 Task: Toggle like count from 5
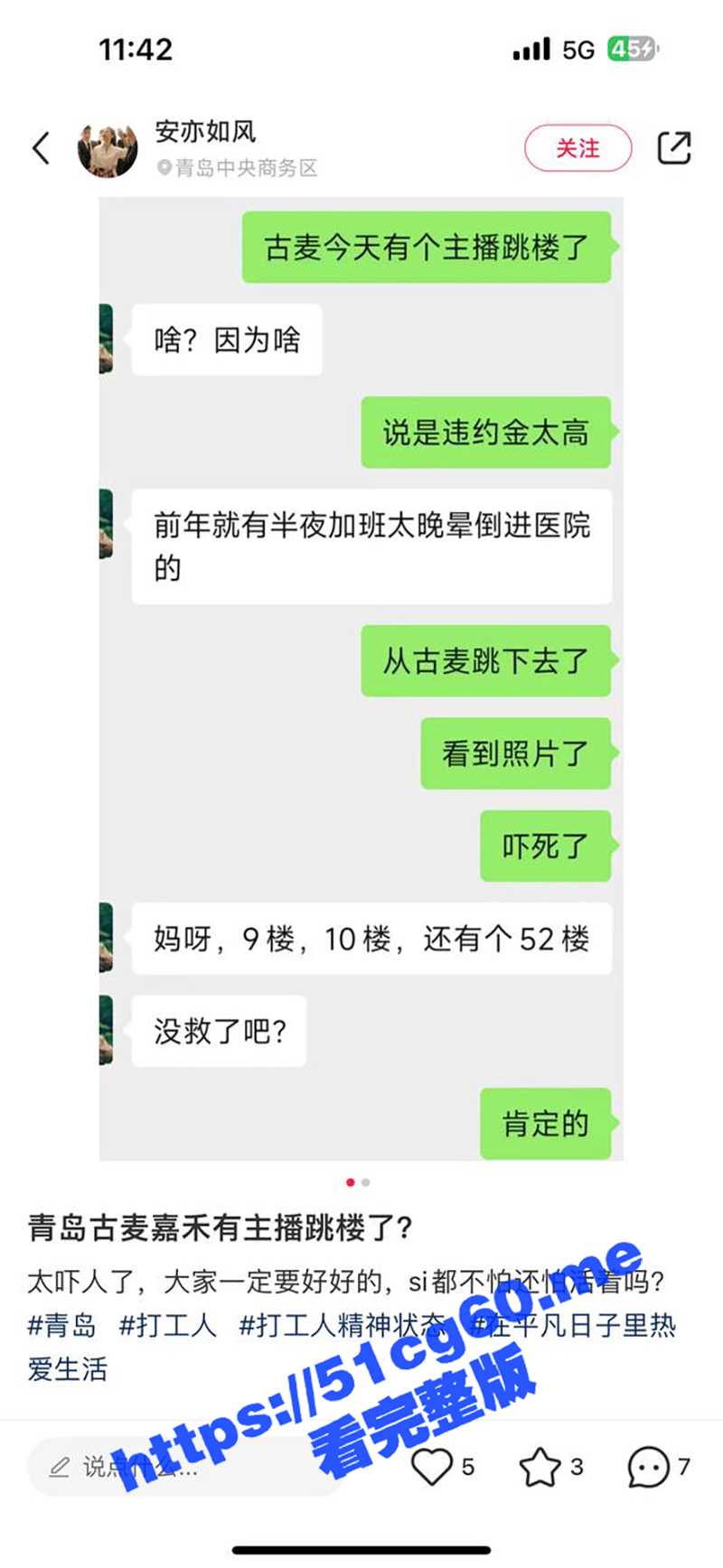(466, 1466)
